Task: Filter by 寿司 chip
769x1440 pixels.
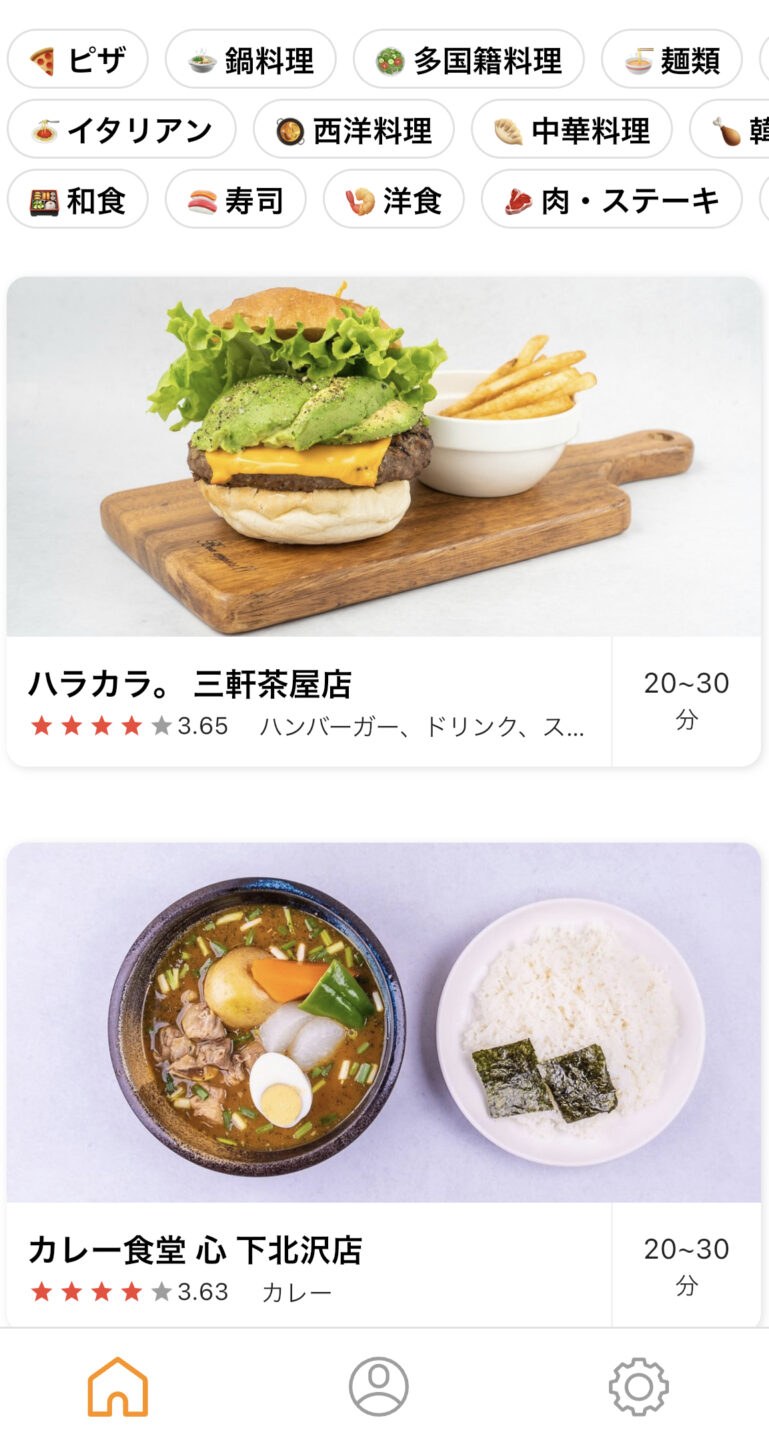Action: [x=236, y=200]
